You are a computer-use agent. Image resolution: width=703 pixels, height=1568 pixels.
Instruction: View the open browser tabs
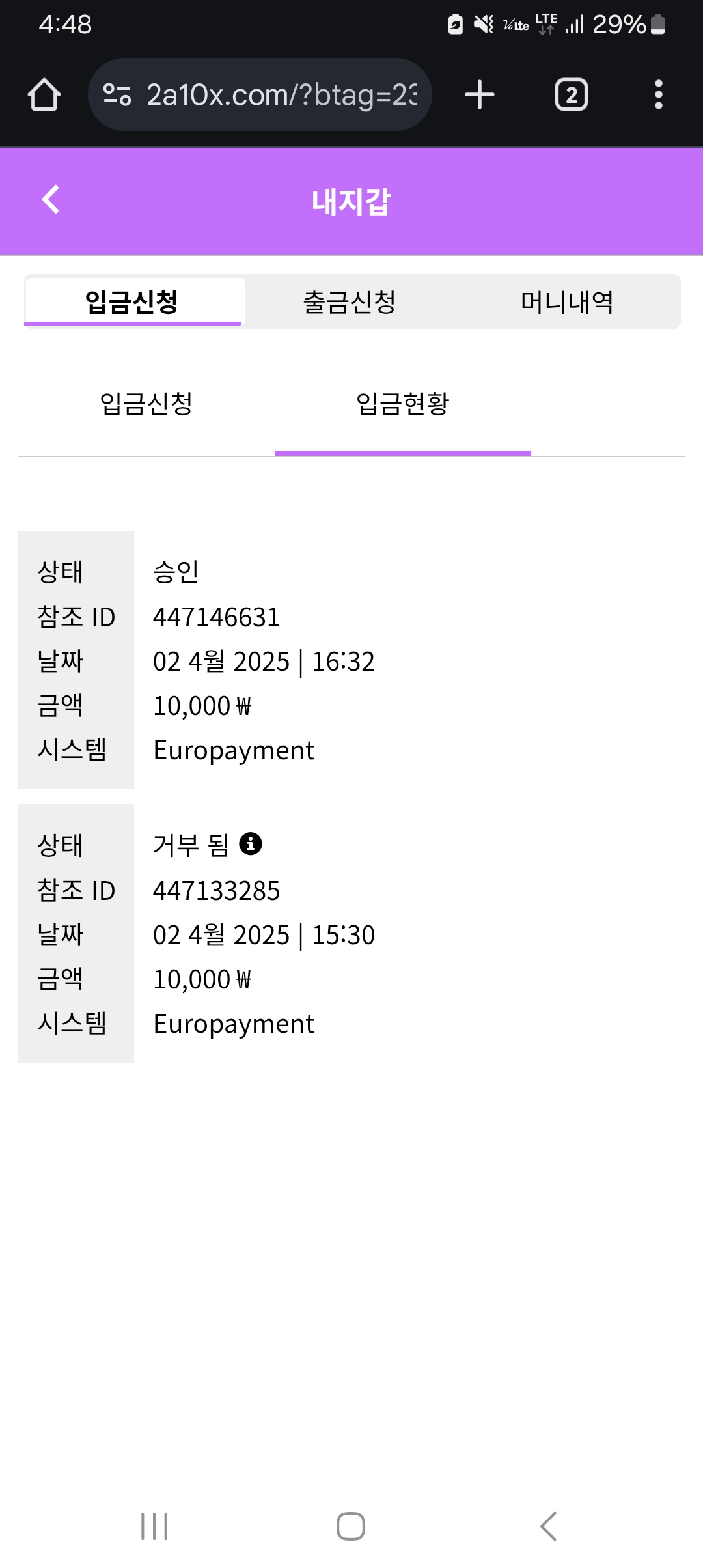(571, 95)
